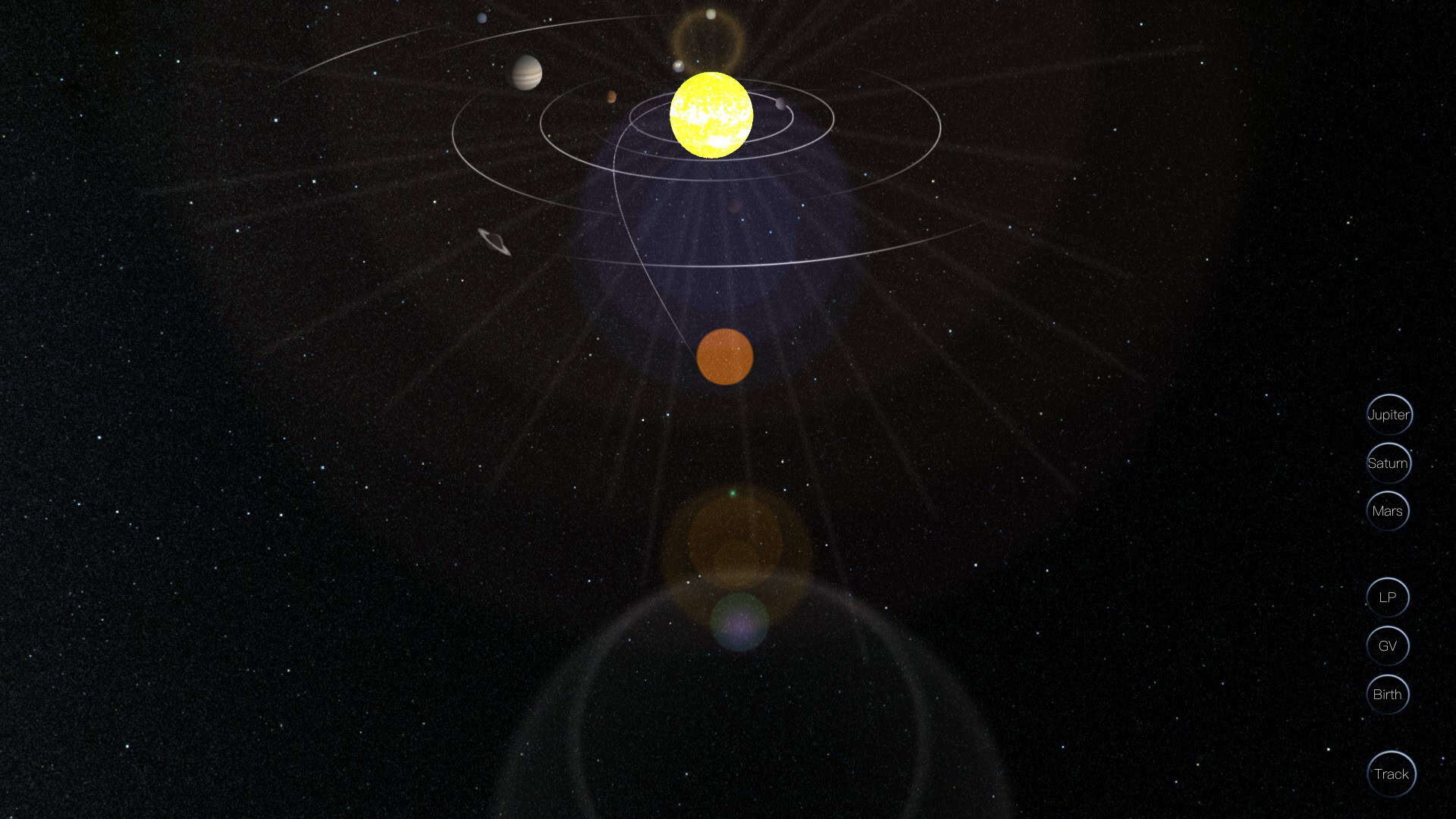Select the Jupiter button
Image resolution: width=1456 pixels, height=819 pixels.
tap(1389, 415)
